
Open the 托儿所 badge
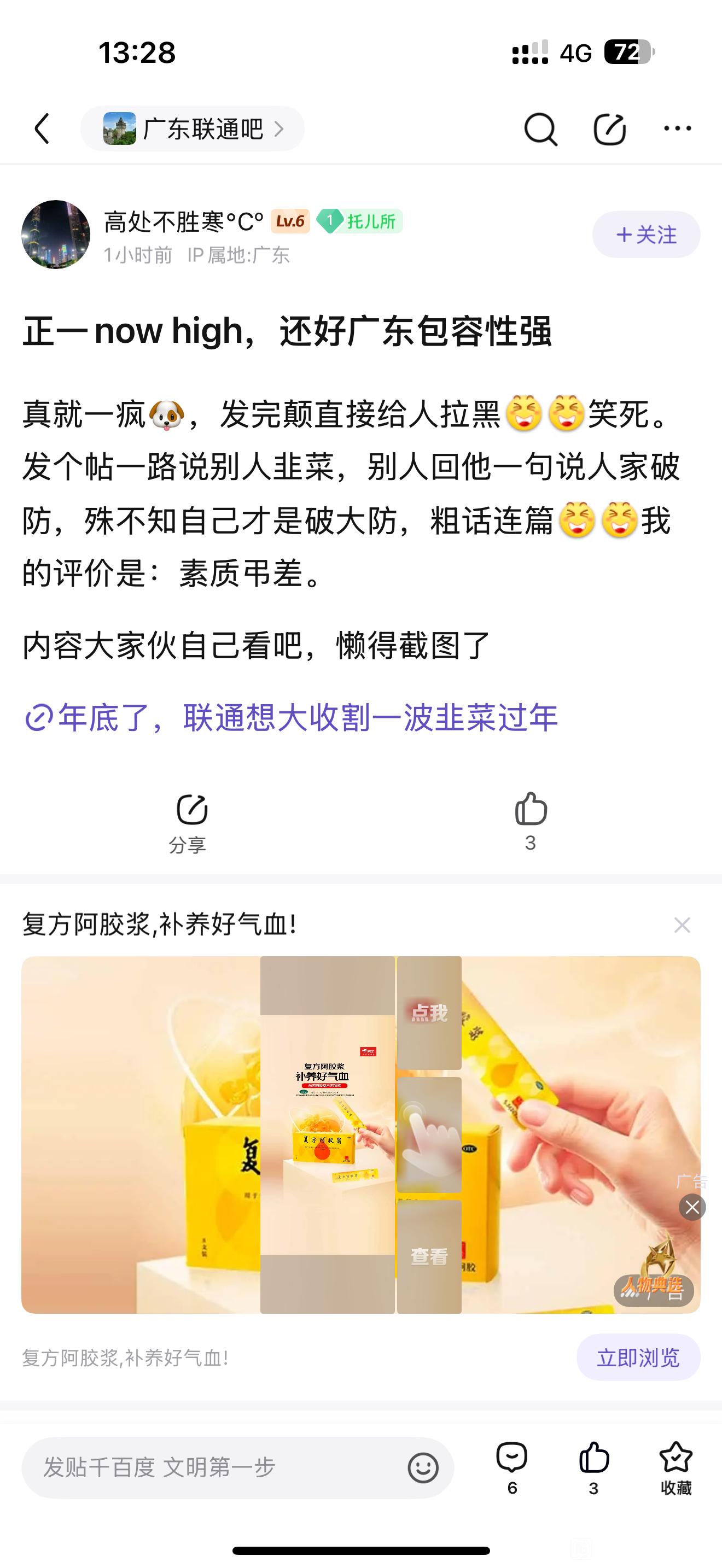point(360,221)
